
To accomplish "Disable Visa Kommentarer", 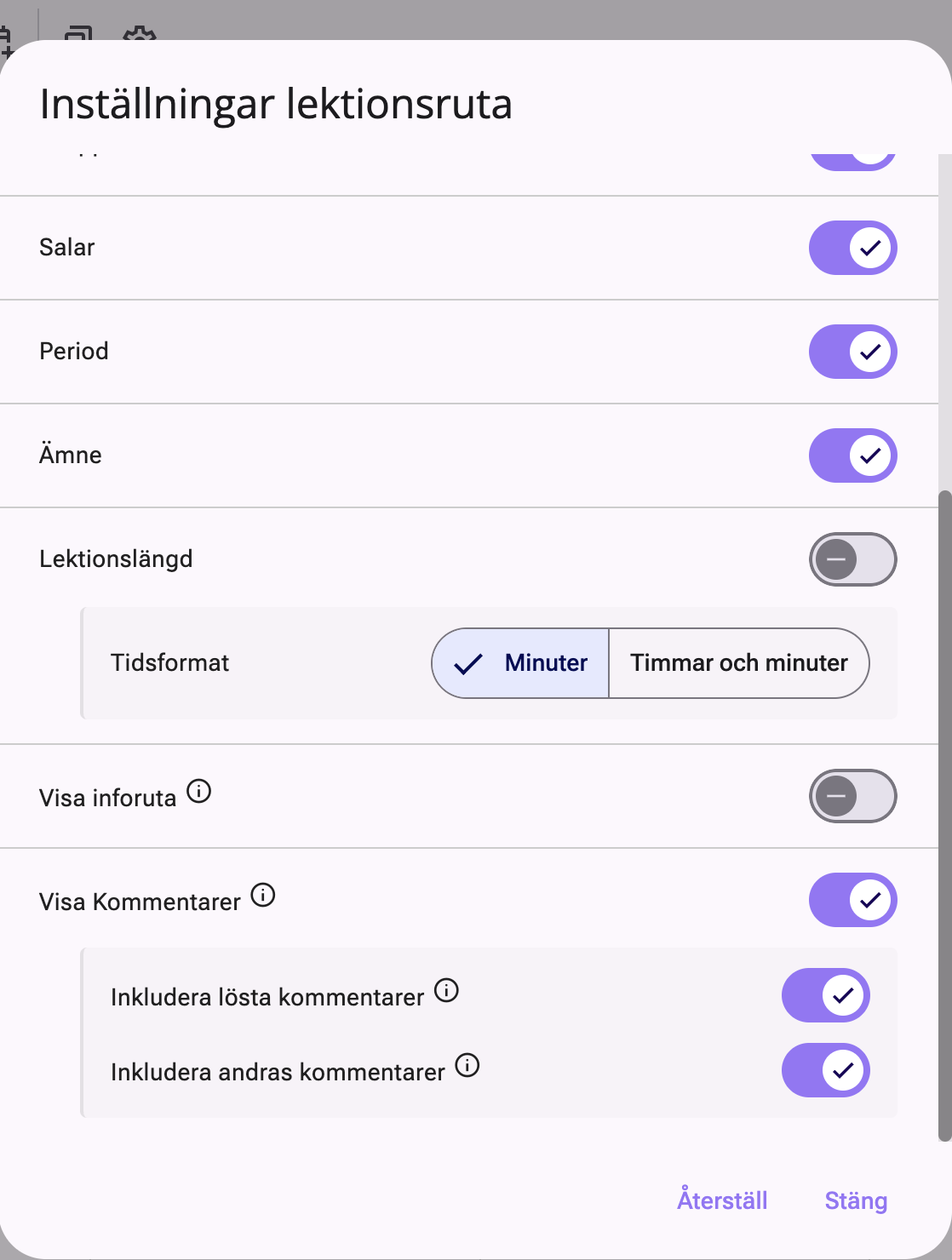I will (x=853, y=900).
